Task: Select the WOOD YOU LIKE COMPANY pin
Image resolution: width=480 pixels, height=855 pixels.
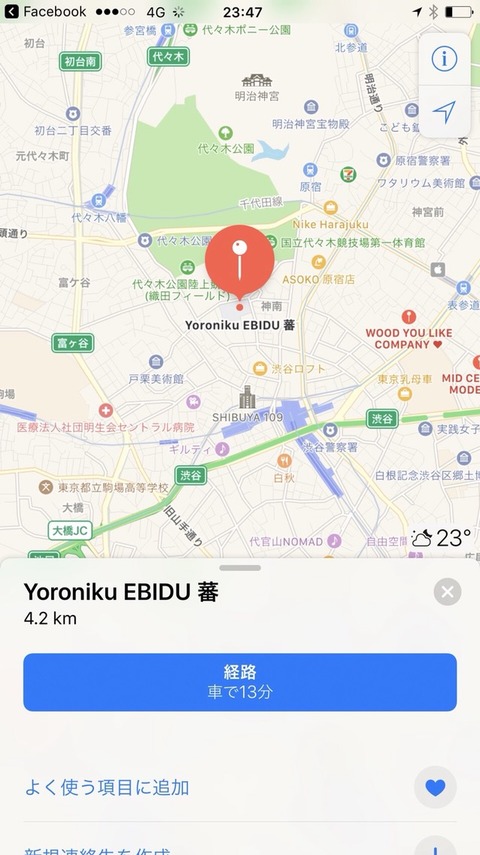Action: [409, 331]
